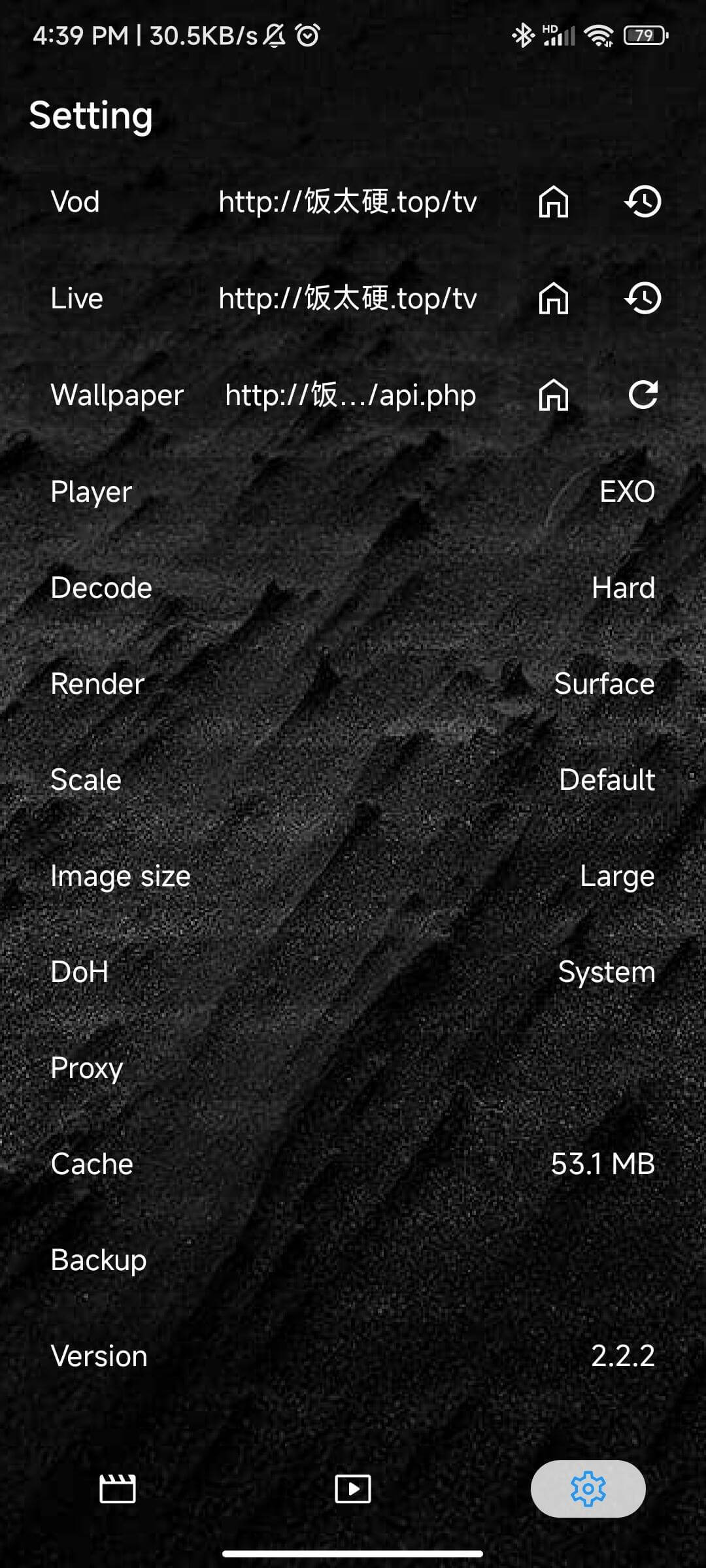Tap the home icon in Live row
The image size is (706, 1568).
point(553,298)
